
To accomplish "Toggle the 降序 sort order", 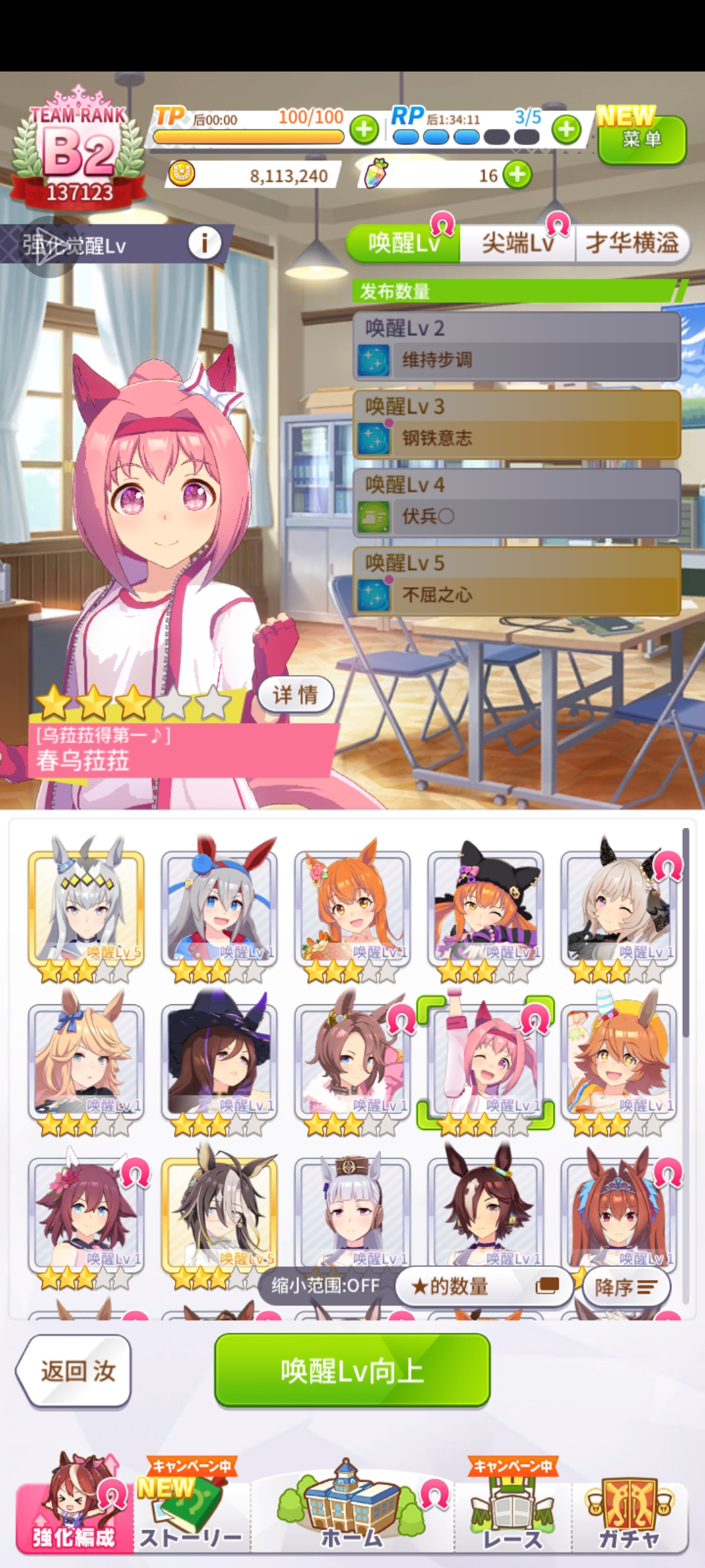I will [x=625, y=1287].
